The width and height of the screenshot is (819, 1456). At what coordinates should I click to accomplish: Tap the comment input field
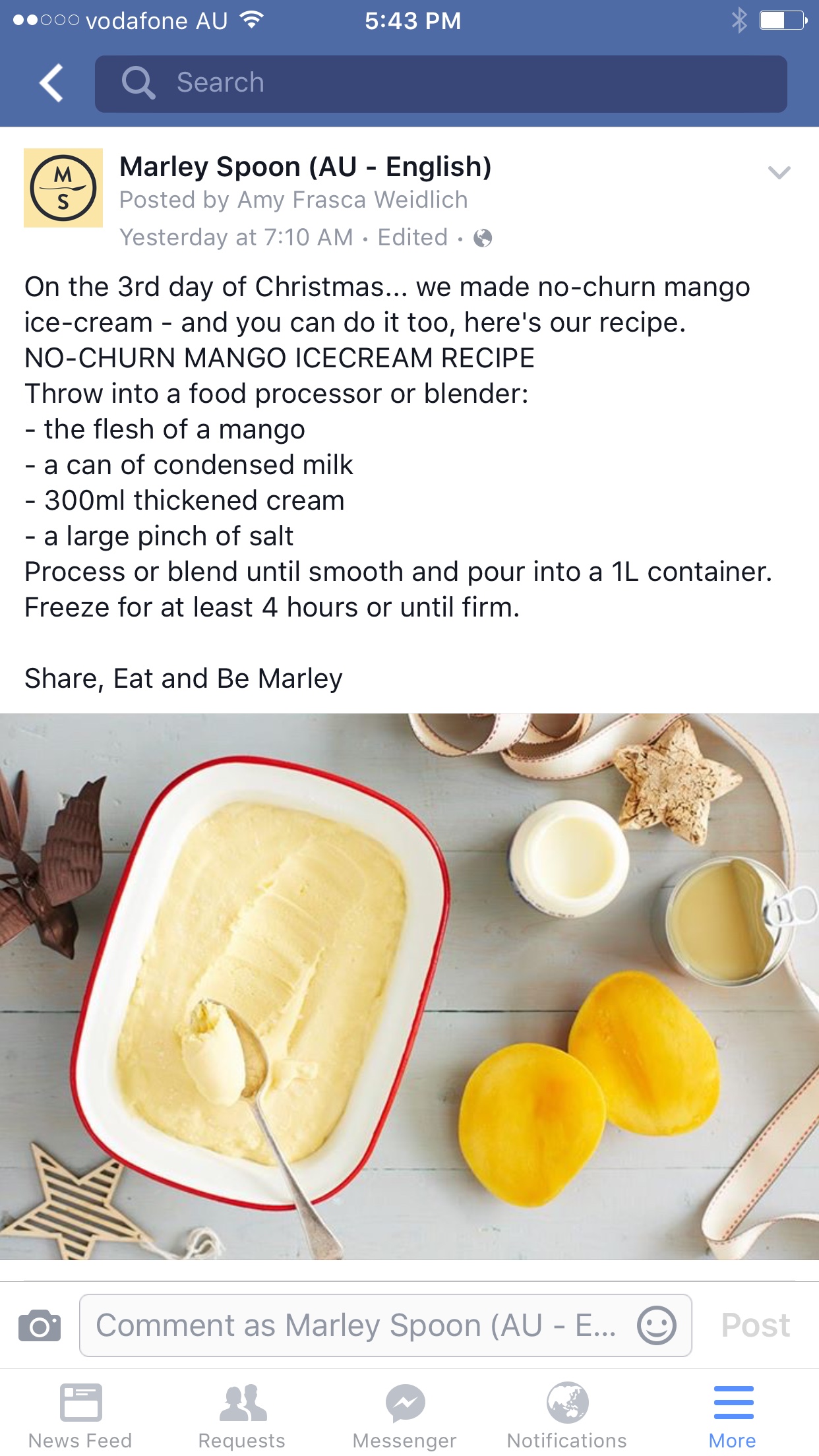tap(356, 1325)
